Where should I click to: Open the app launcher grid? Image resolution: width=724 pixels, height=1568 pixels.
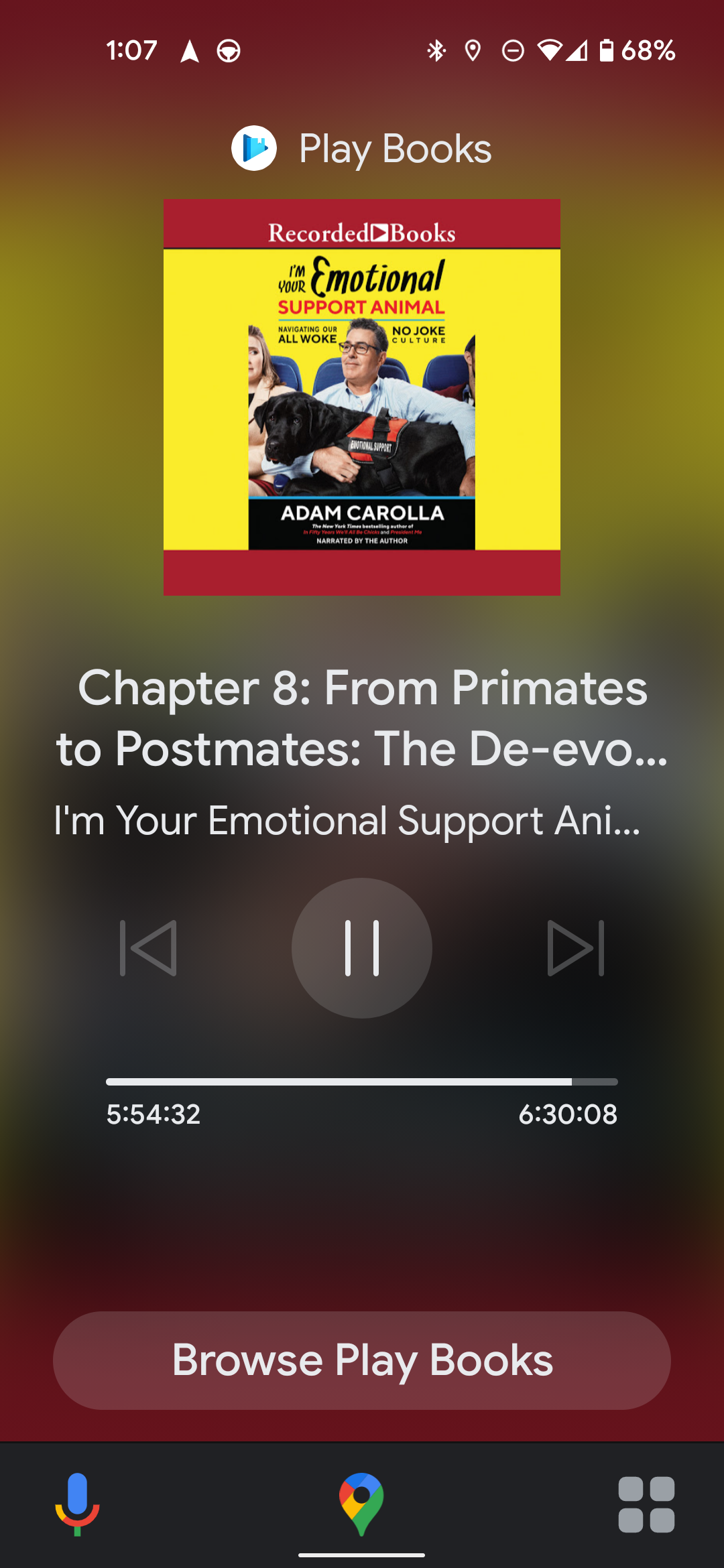click(x=646, y=1504)
